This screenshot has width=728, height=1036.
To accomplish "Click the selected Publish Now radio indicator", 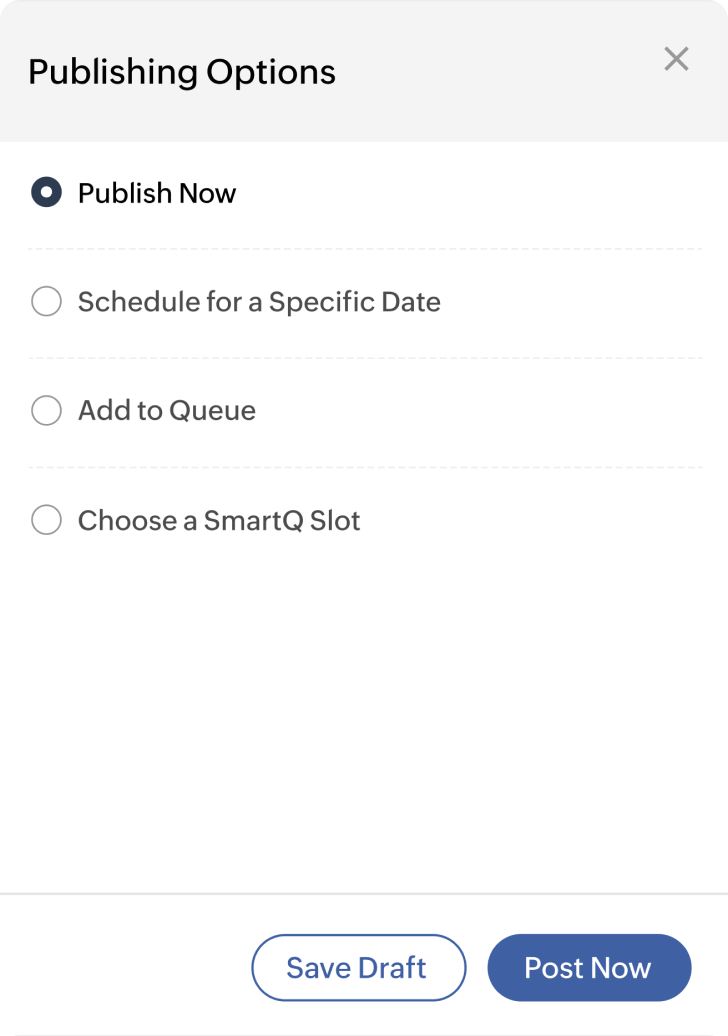I will [x=46, y=192].
